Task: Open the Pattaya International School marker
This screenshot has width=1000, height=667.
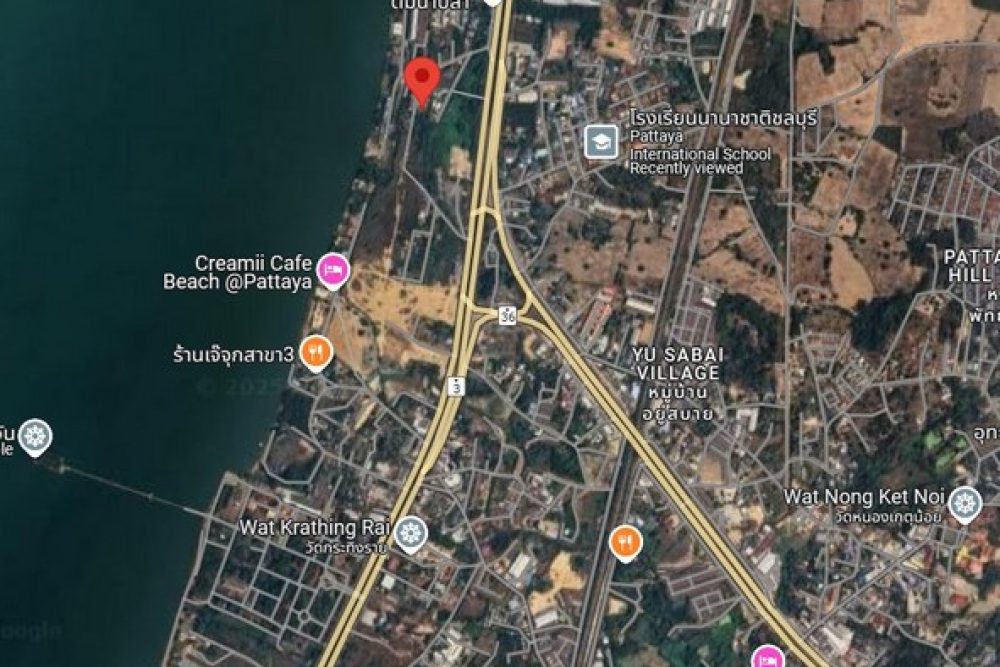Action: point(601,141)
